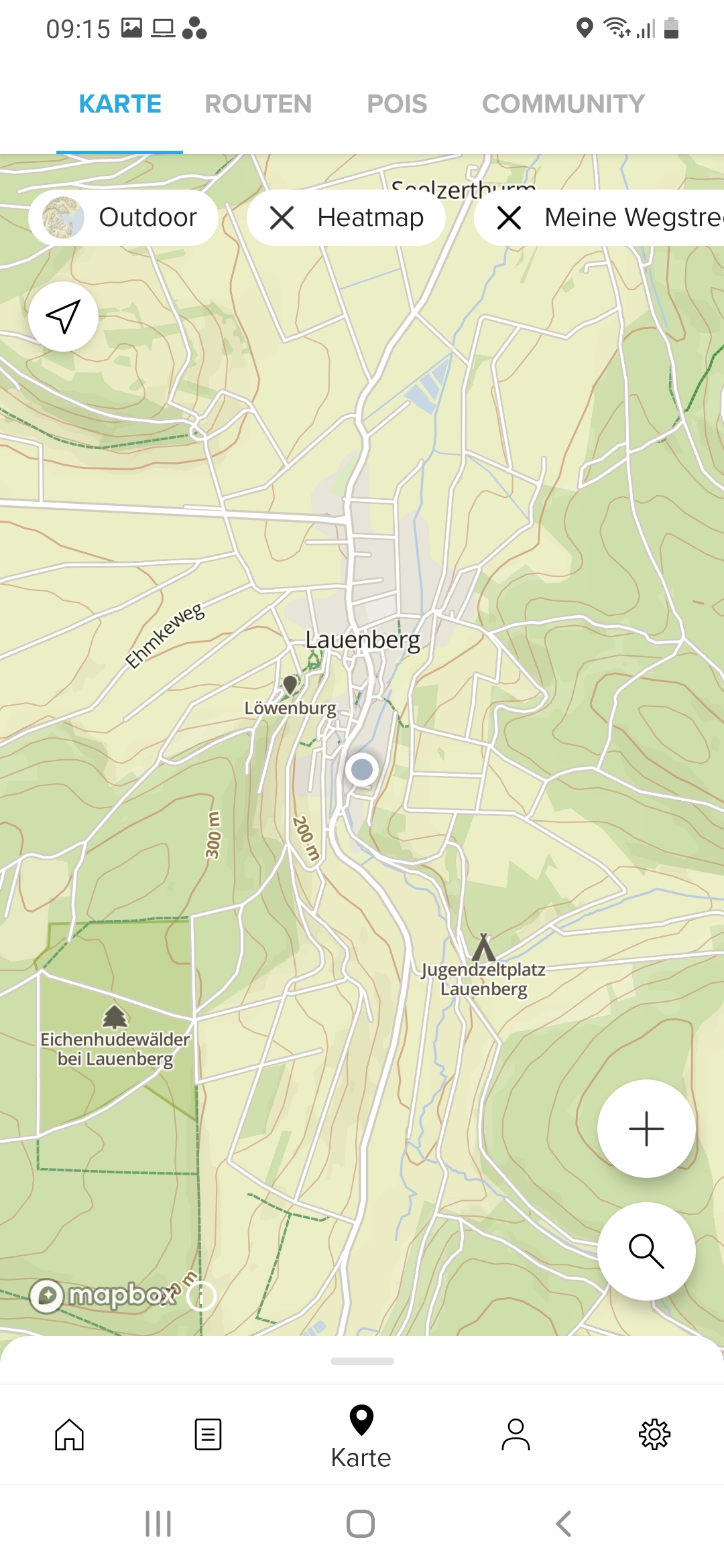Select Karte in bottom navigation
Screen dimensions: 724x1568
click(x=361, y=1436)
